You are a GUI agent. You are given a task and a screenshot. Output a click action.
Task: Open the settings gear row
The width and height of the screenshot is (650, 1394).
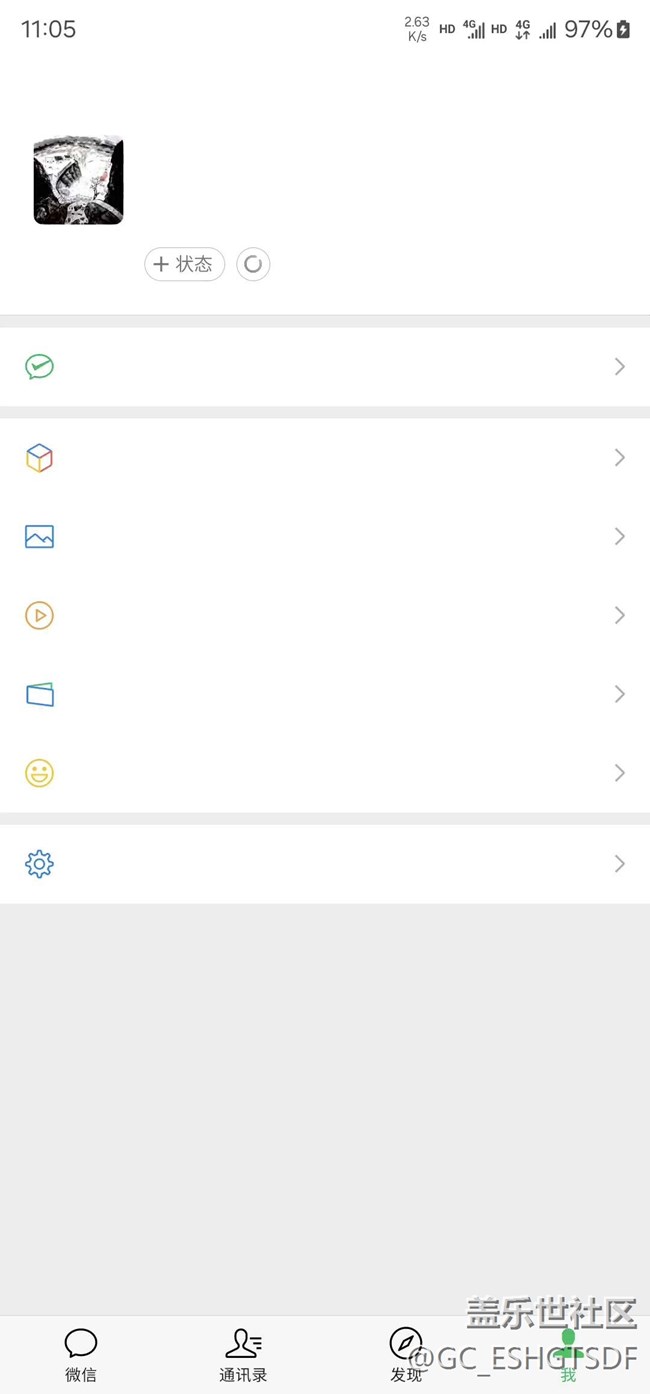point(325,864)
